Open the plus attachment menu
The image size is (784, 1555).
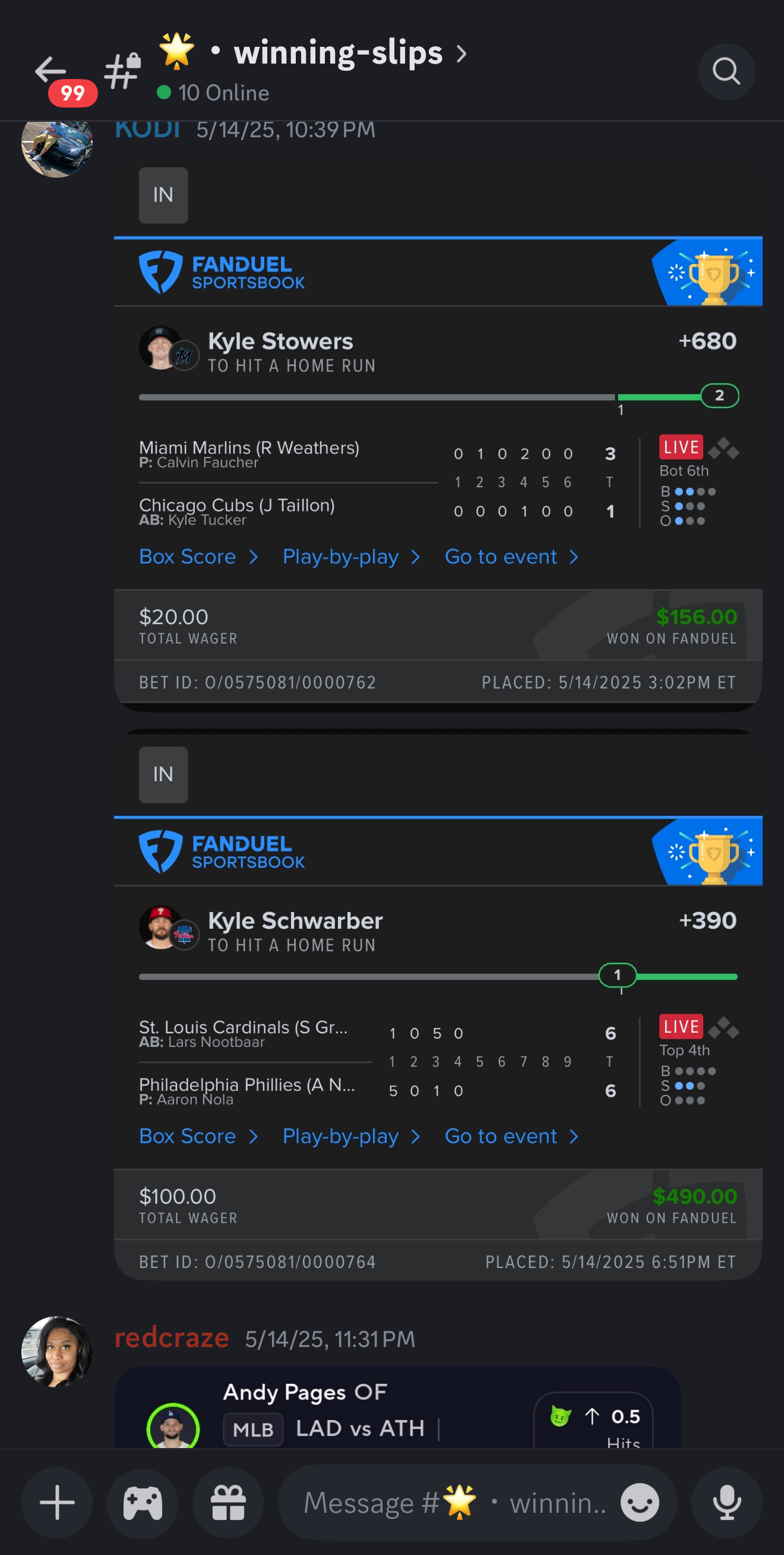57,1503
